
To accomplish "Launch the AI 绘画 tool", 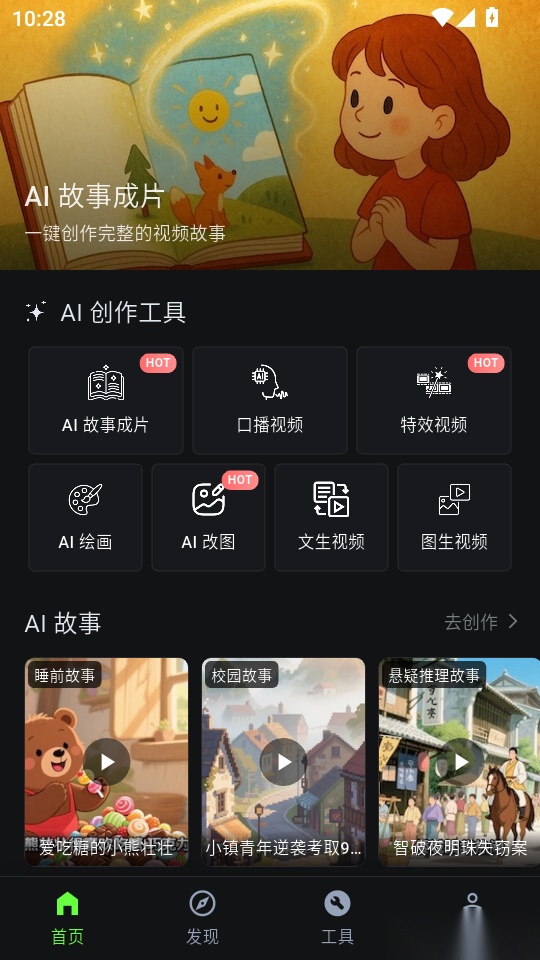I will (x=86, y=517).
